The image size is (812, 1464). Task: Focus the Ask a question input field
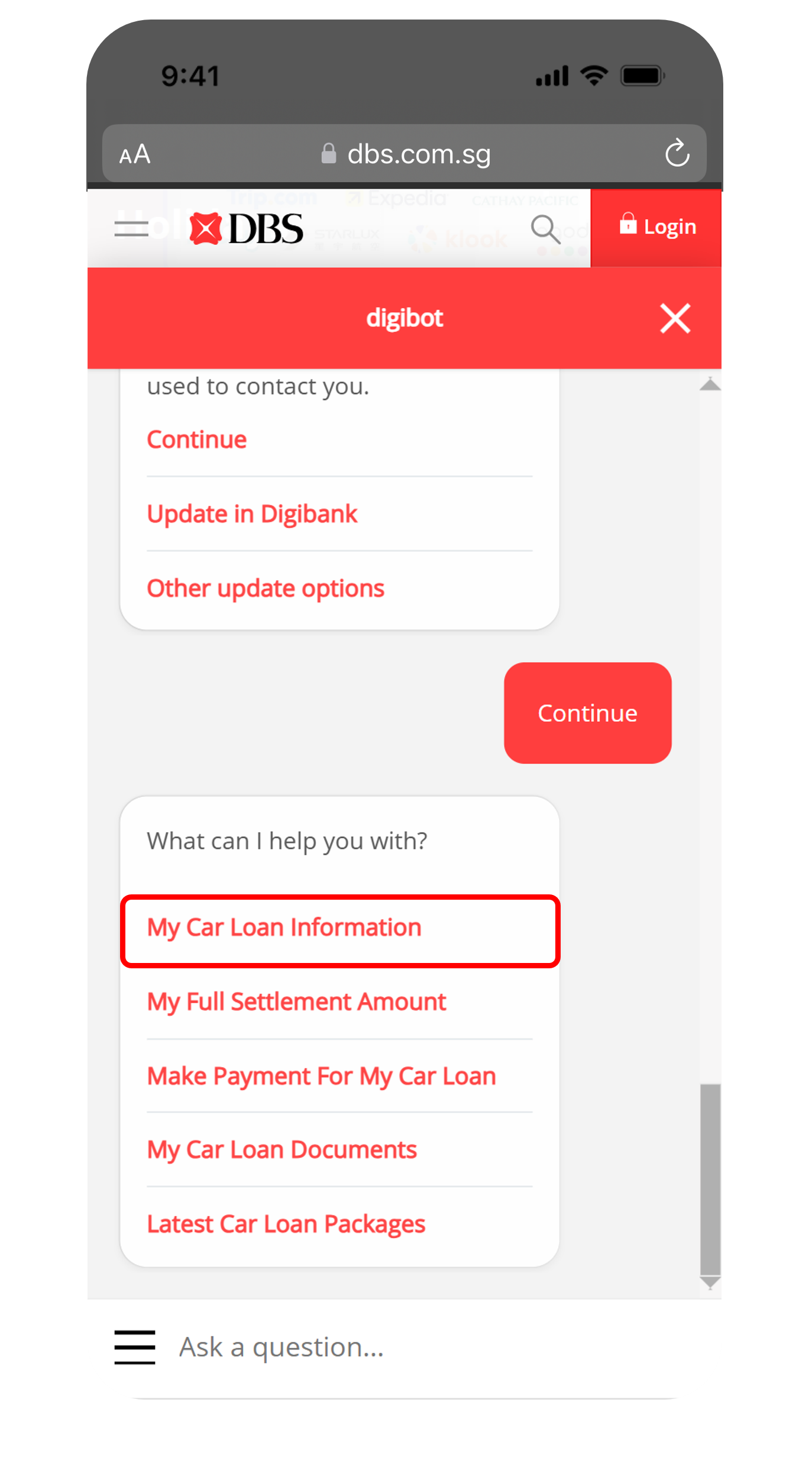(414, 1347)
